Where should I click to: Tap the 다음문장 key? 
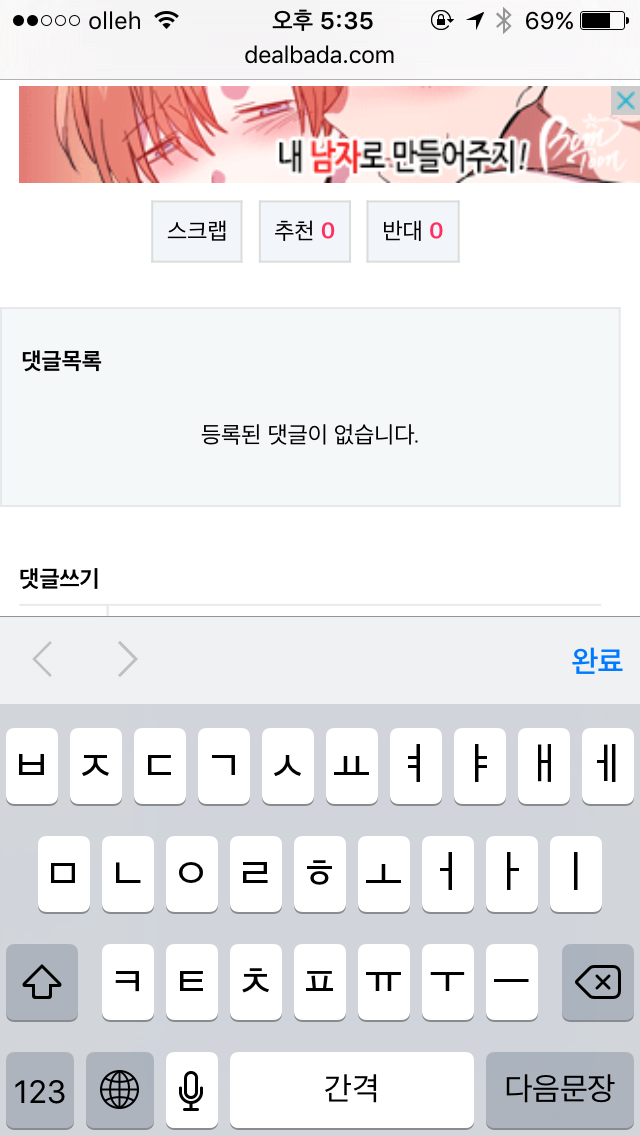click(560, 1089)
